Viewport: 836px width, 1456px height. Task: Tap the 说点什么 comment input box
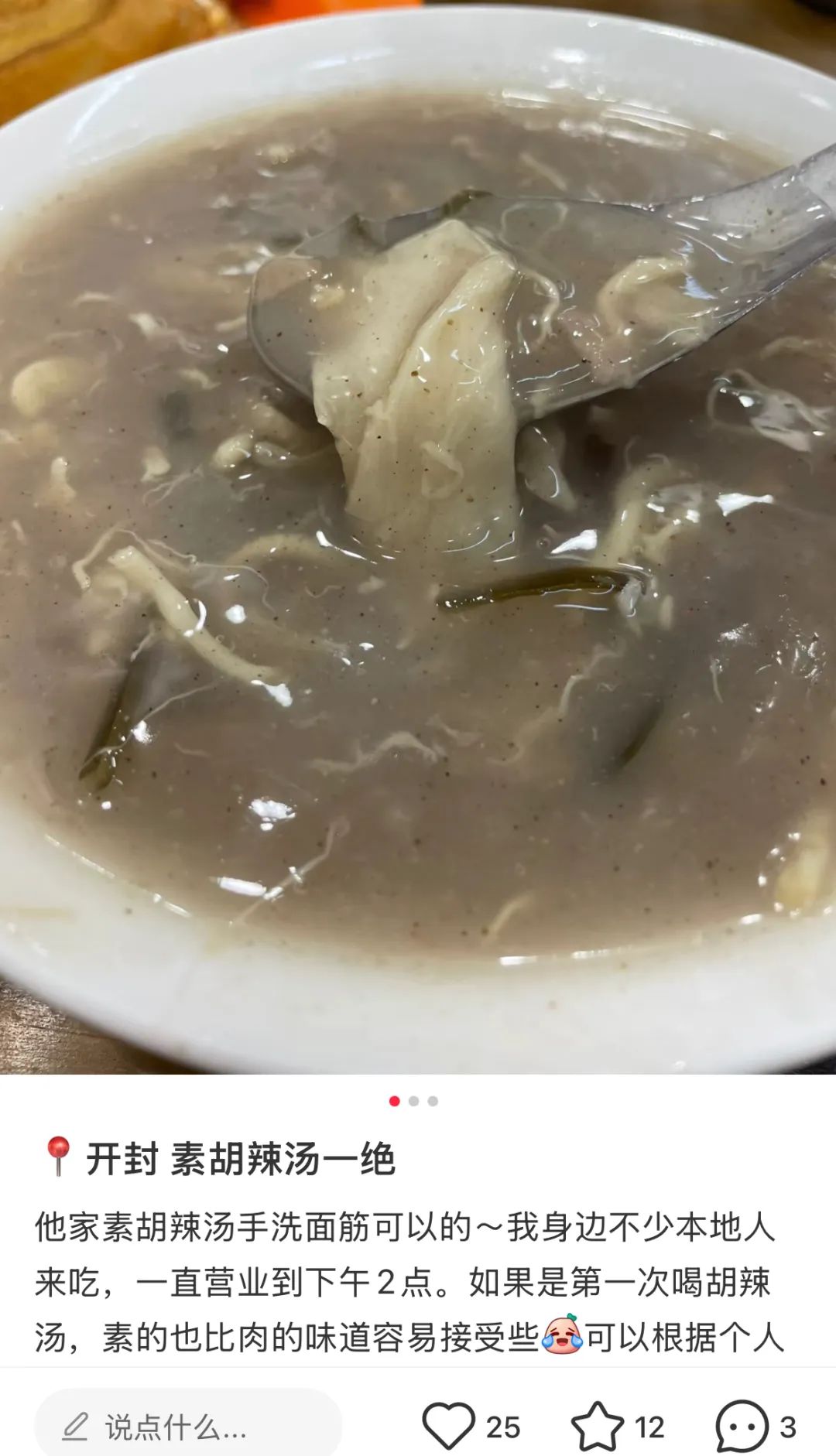pyautogui.click(x=188, y=1427)
